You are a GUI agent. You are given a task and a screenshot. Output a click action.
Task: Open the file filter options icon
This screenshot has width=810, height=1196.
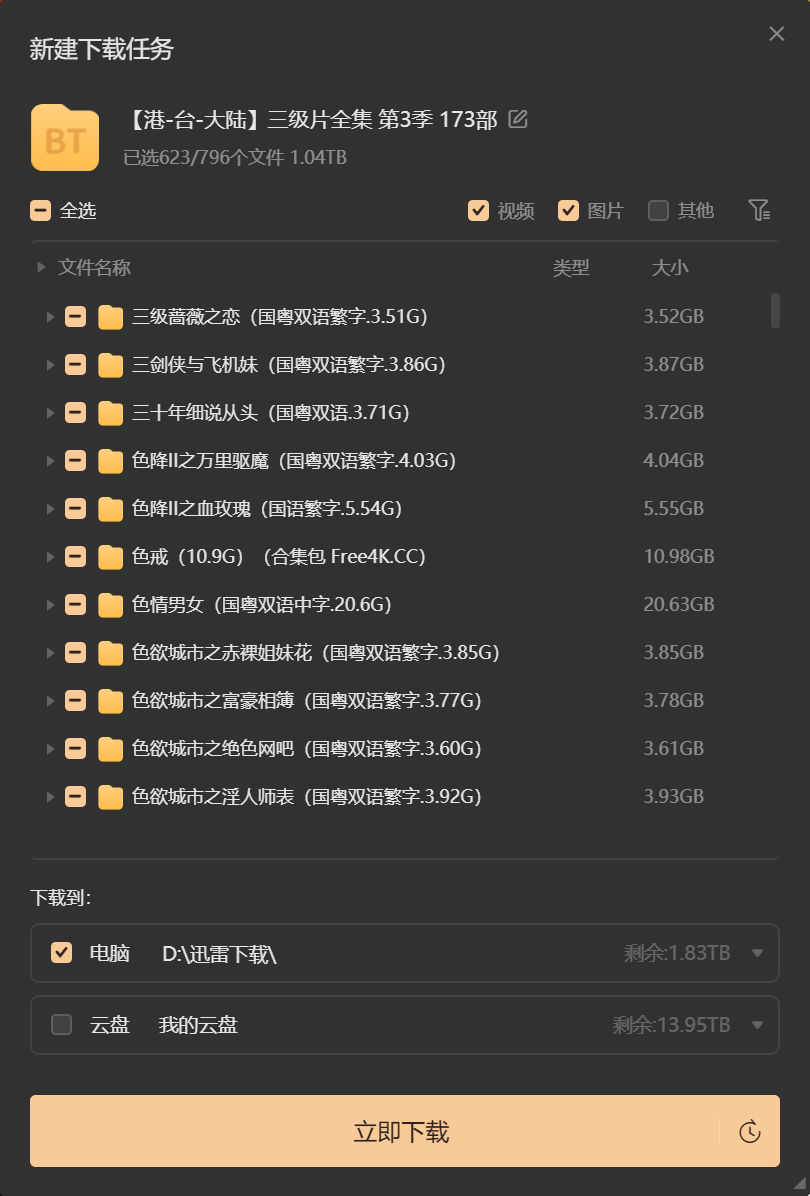[759, 210]
